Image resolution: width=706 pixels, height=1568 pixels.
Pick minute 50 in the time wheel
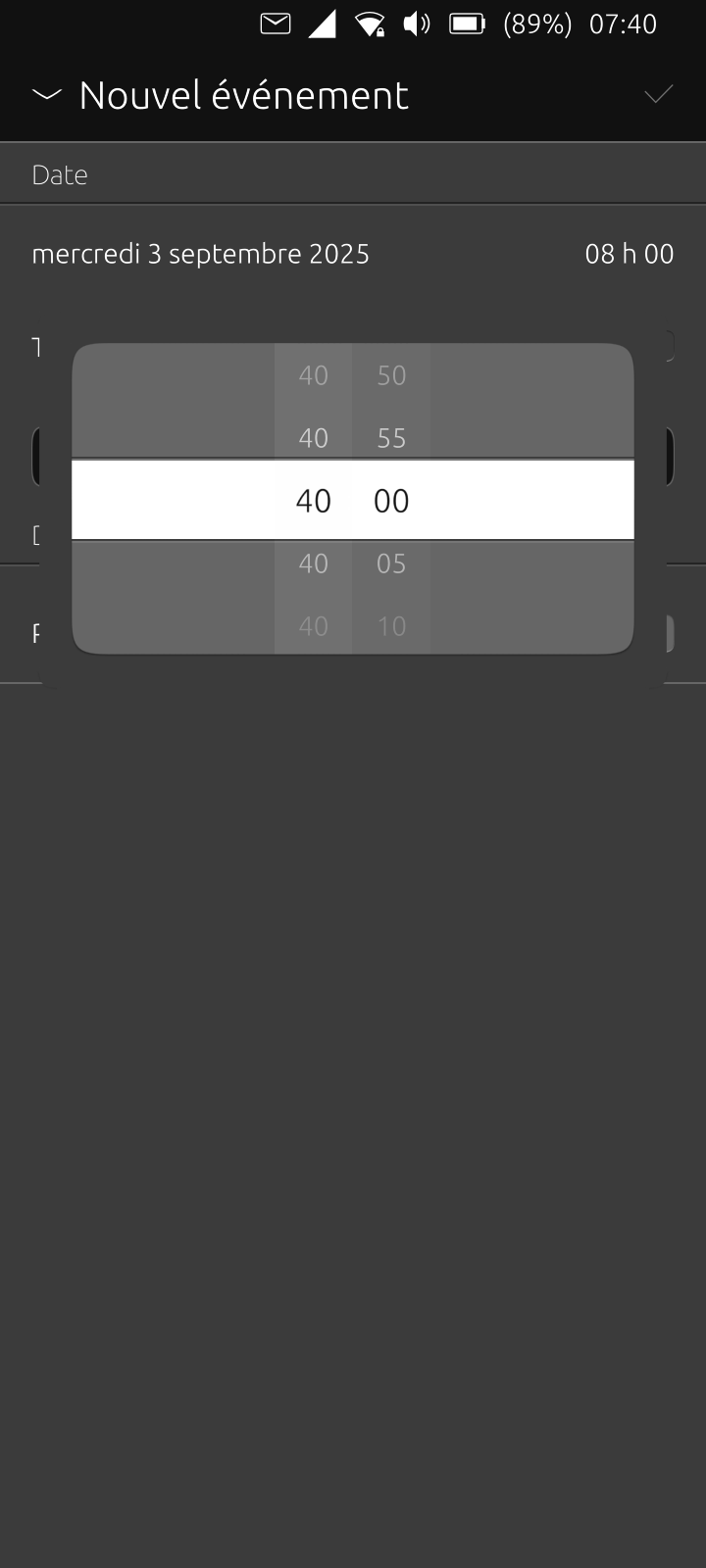tap(391, 375)
